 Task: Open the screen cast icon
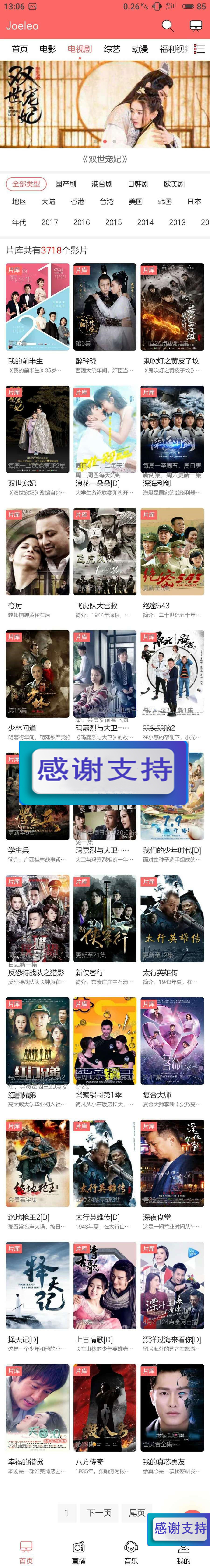point(195,26)
